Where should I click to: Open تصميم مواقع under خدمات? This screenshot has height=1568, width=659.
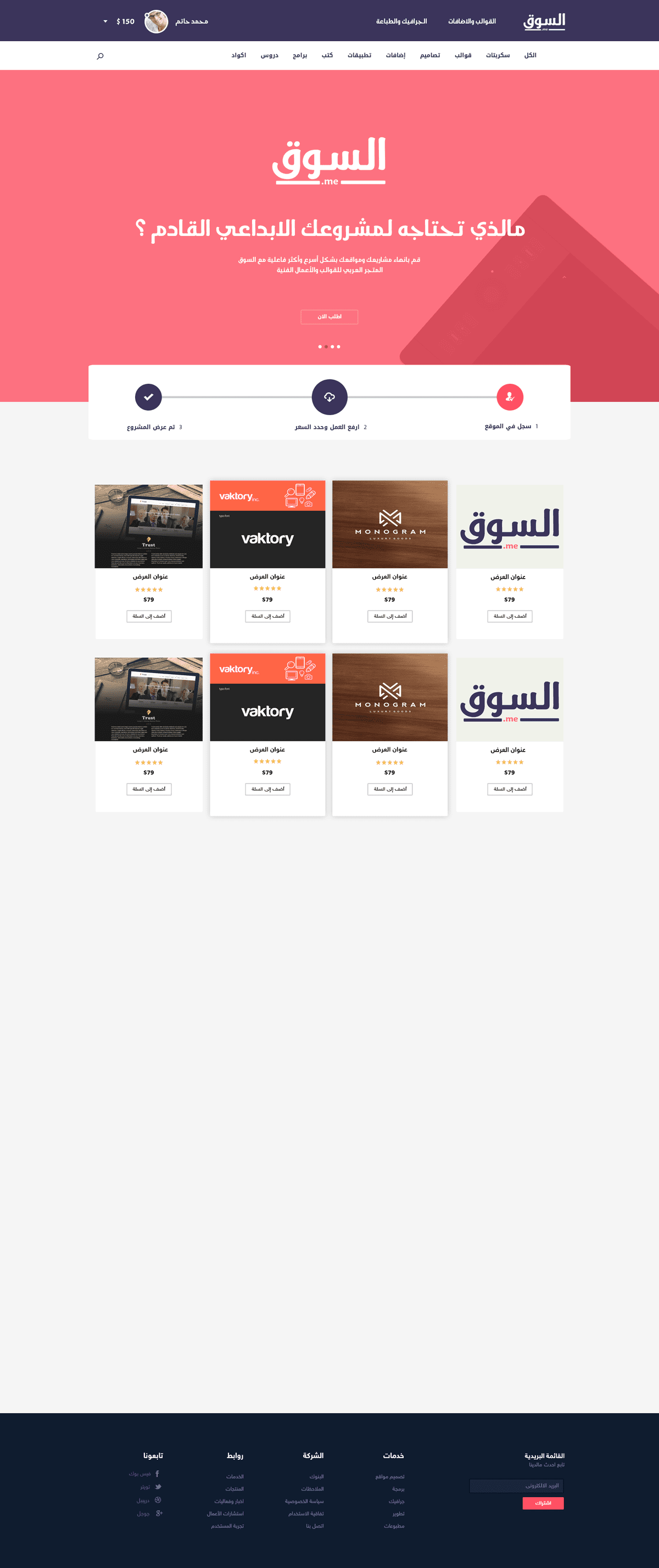coord(390,1477)
